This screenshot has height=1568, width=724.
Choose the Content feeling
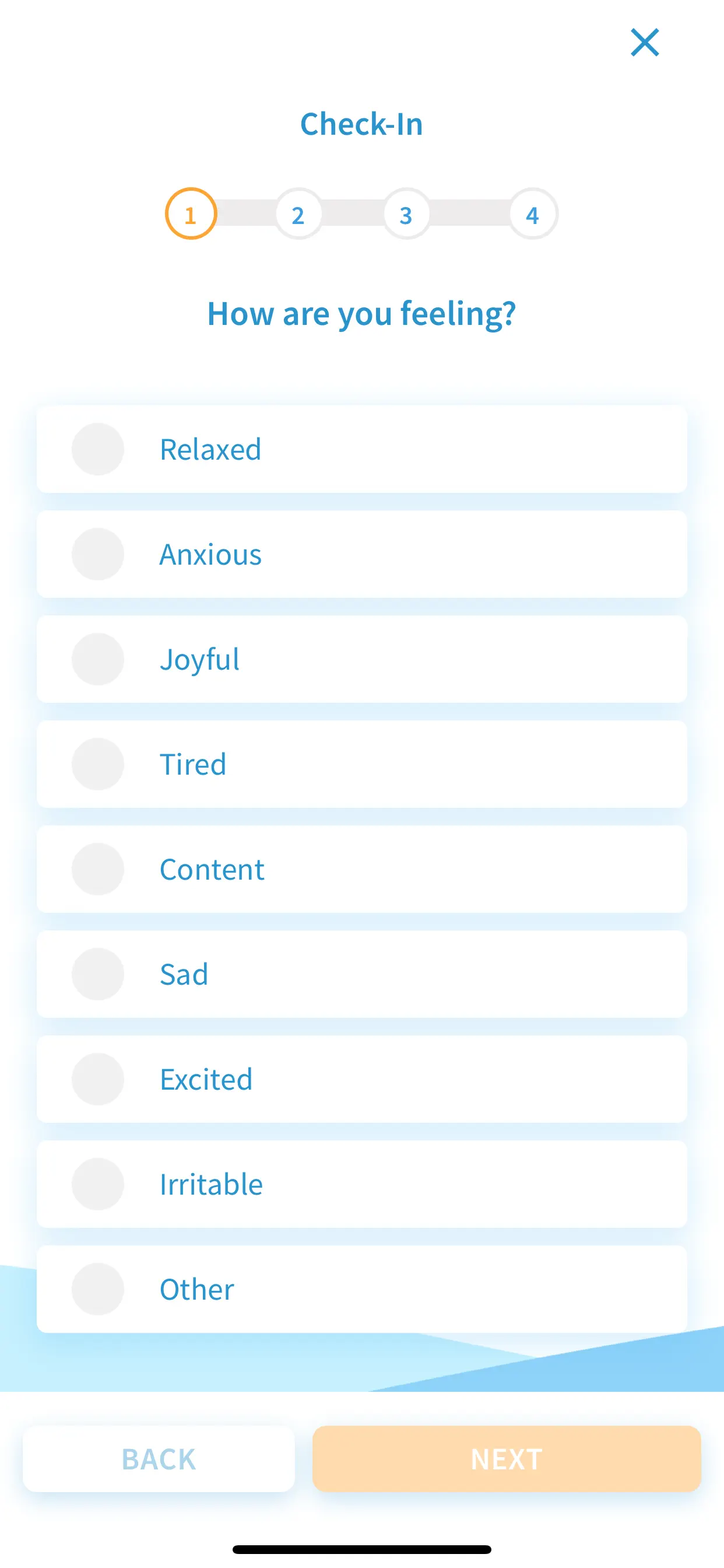pos(361,869)
